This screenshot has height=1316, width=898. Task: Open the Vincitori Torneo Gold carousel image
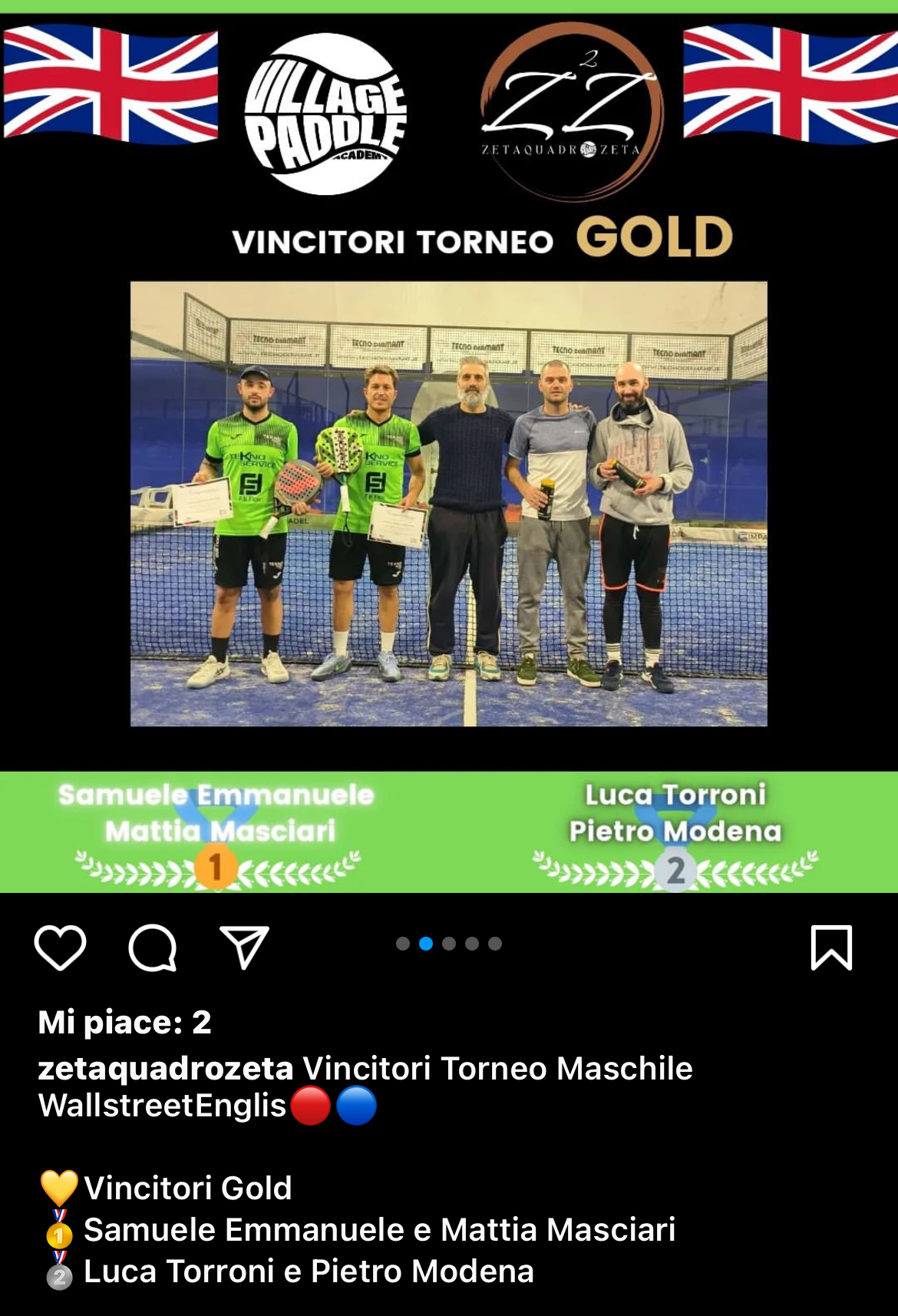[449, 504]
